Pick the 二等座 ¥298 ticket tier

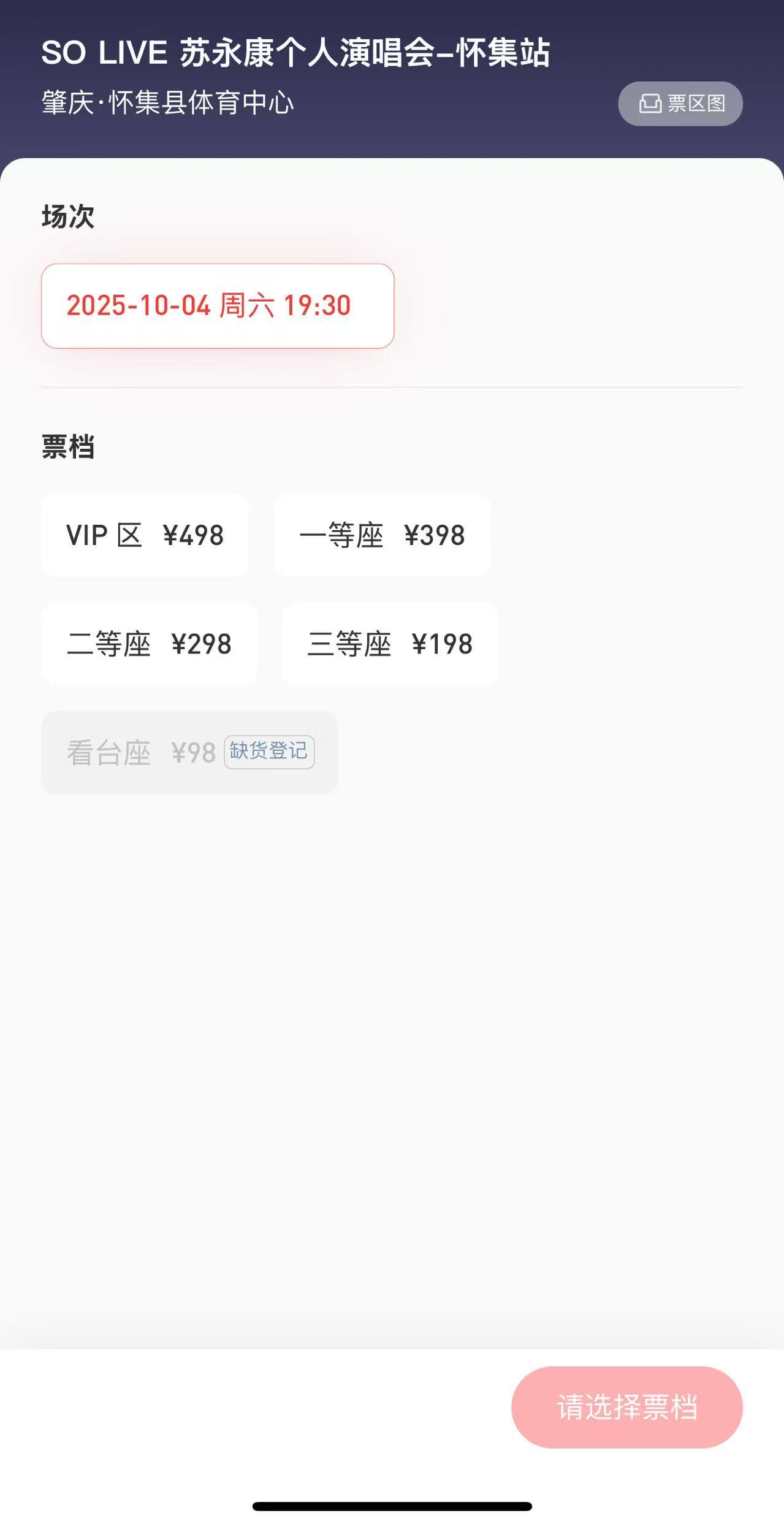tap(148, 644)
